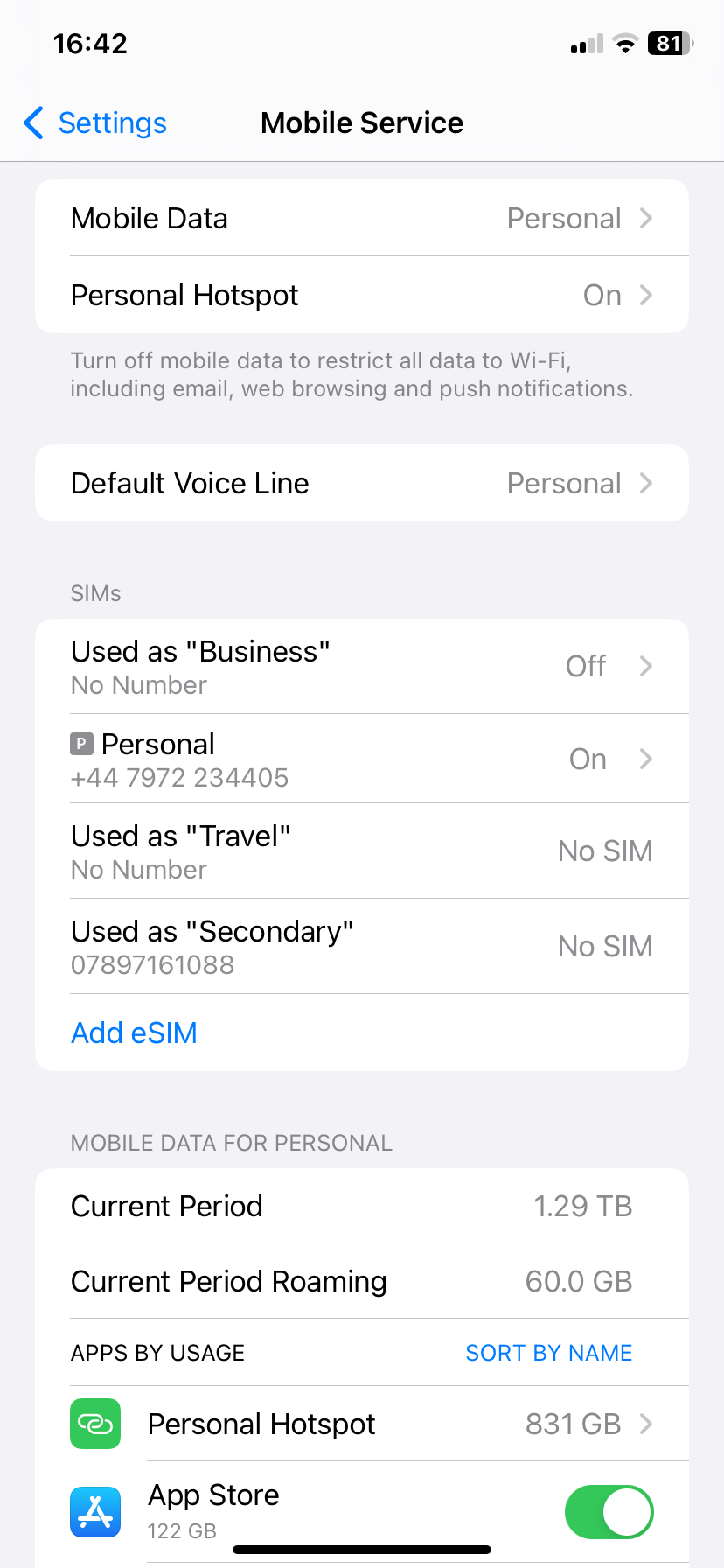
Task: Open the Mobile Data row
Action: click(362, 218)
